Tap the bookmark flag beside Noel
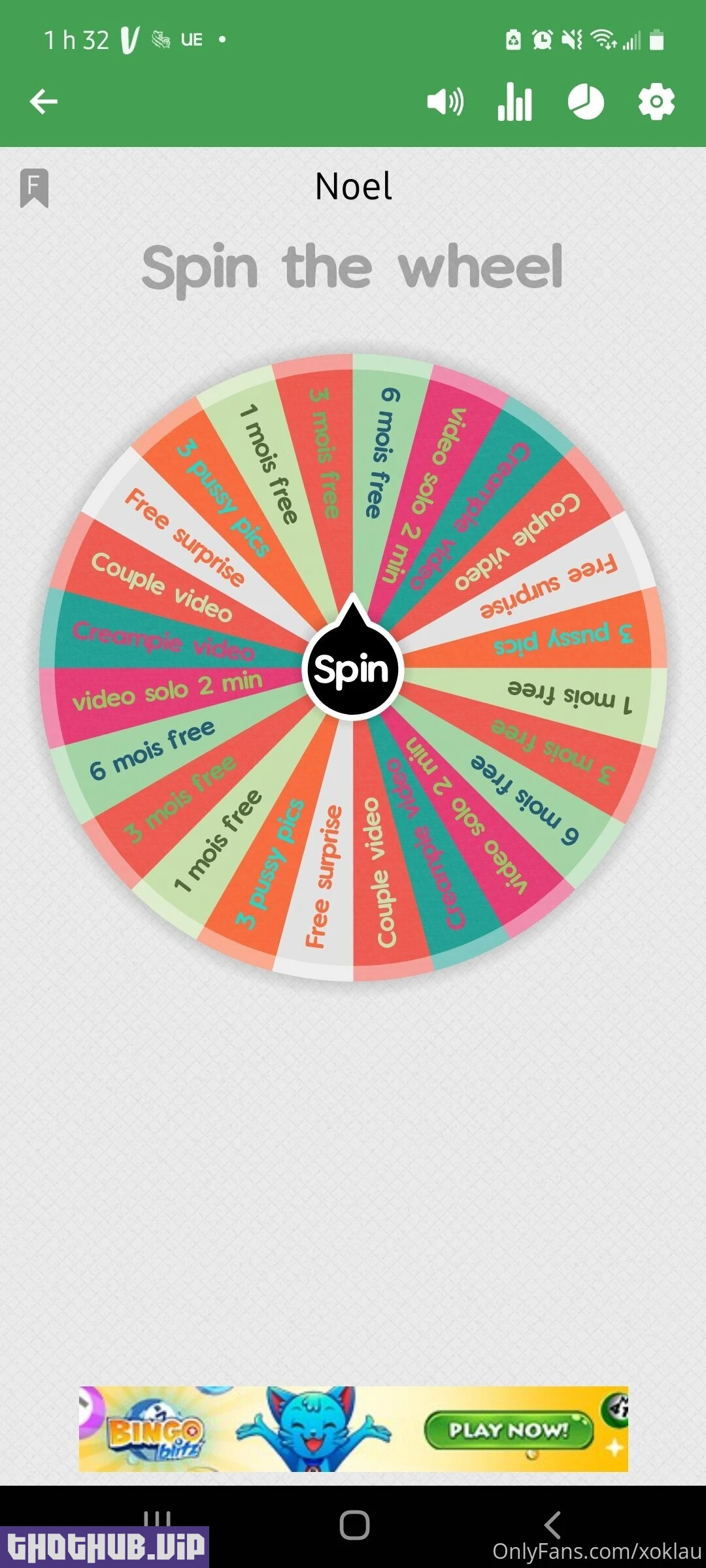Screen dimensions: 706x1568 click(35, 188)
